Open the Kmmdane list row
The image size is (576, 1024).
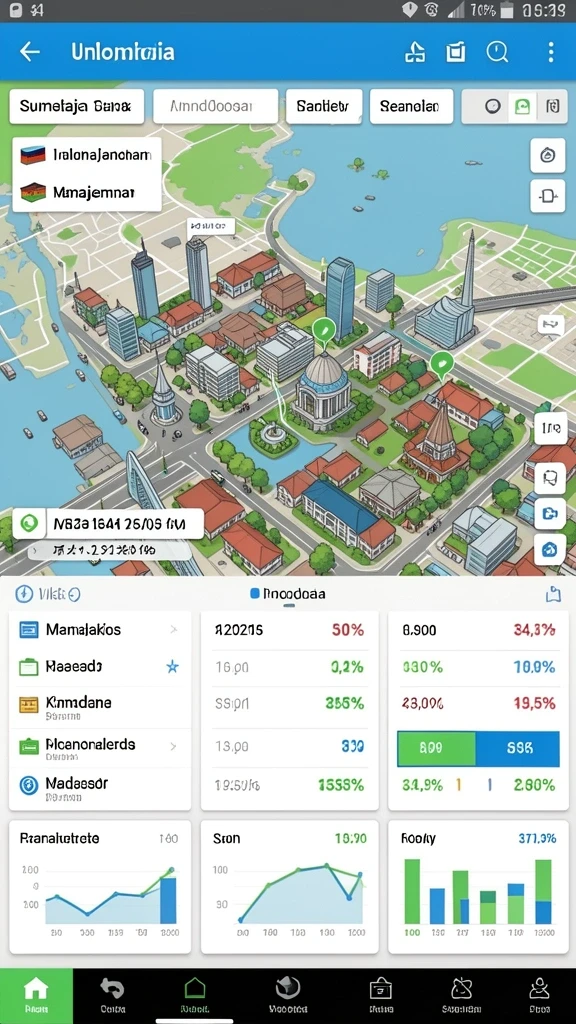100,707
